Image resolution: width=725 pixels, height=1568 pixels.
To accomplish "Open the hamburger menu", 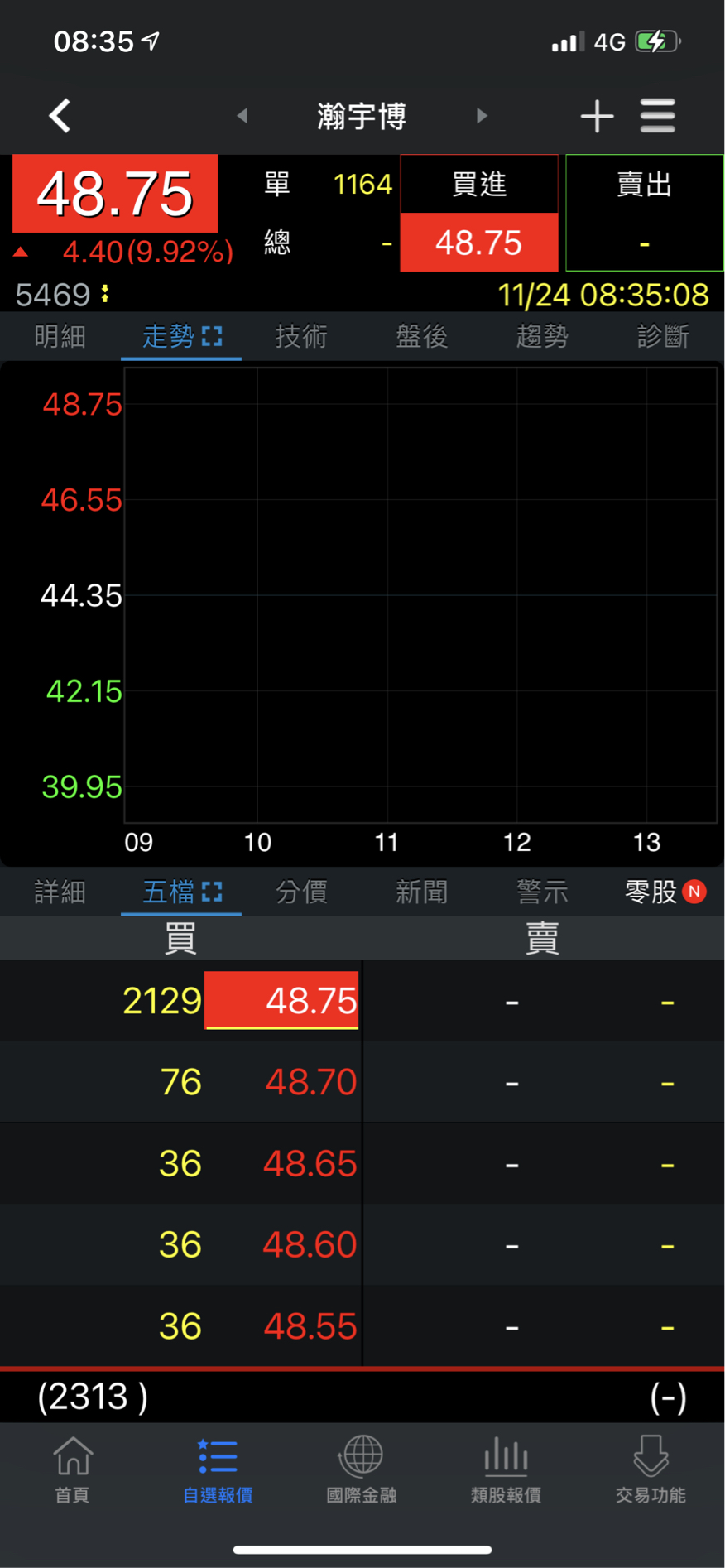I will pyautogui.click(x=657, y=116).
